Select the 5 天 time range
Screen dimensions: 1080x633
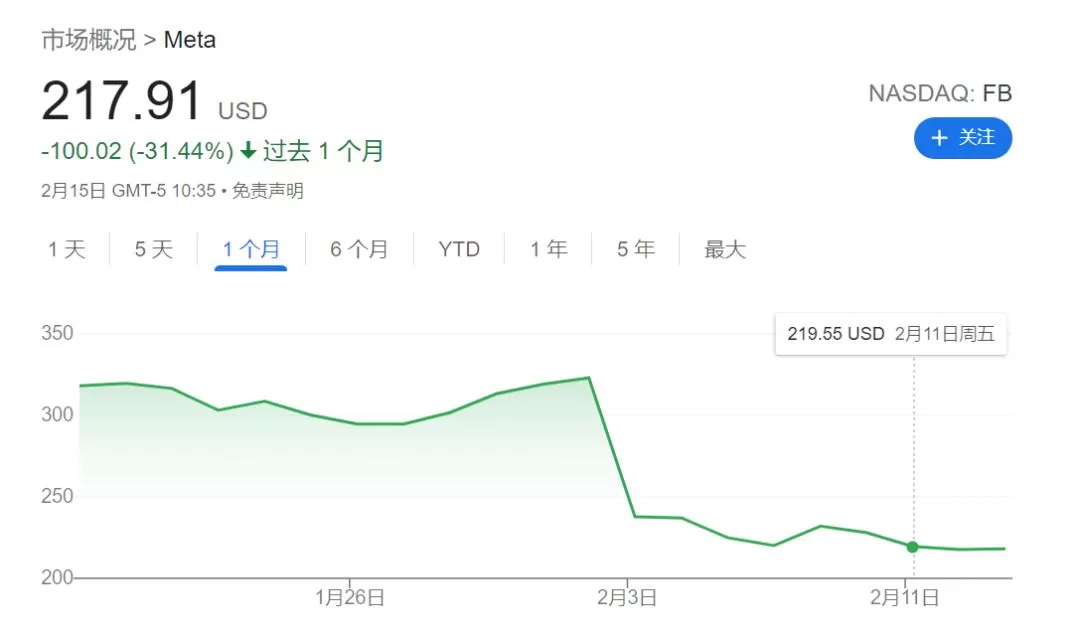(x=154, y=249)
